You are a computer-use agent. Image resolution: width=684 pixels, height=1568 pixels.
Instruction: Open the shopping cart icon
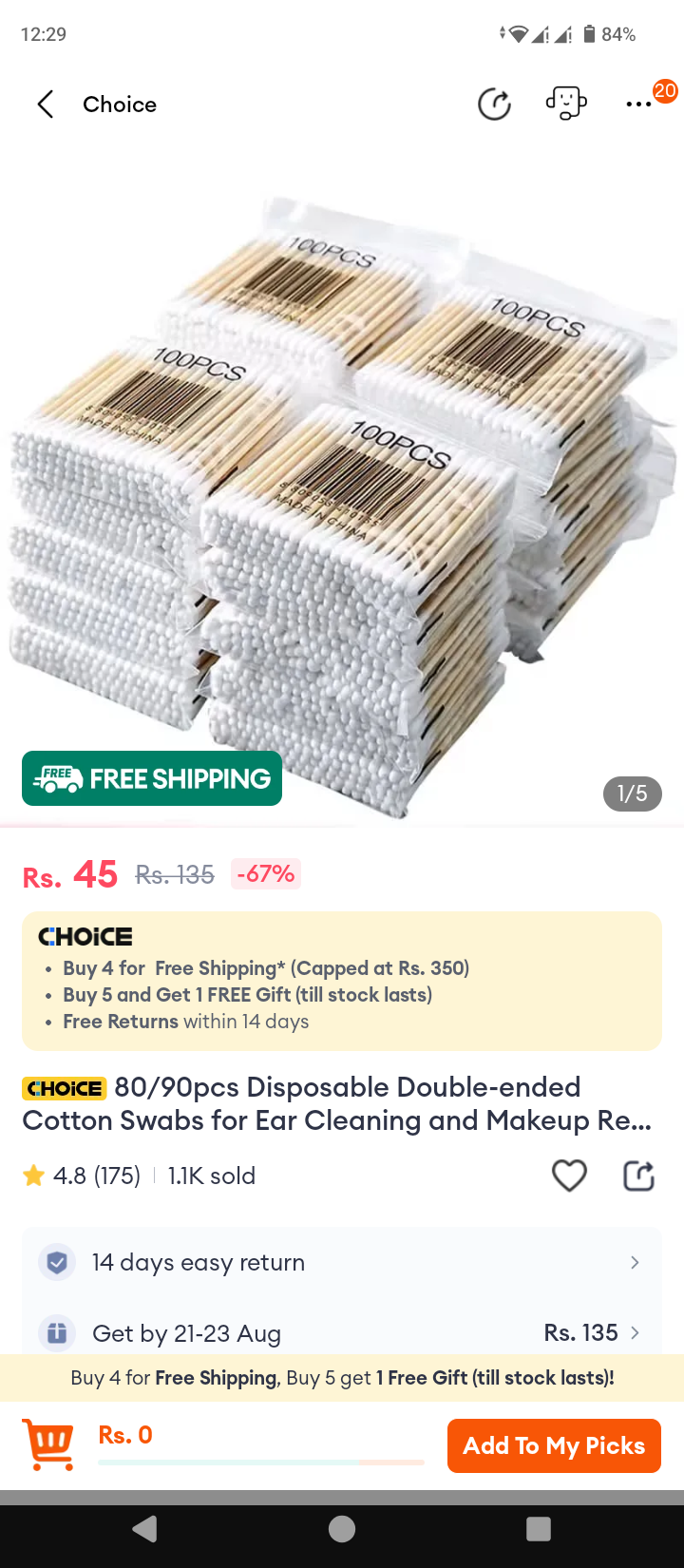coord(48,1444)
